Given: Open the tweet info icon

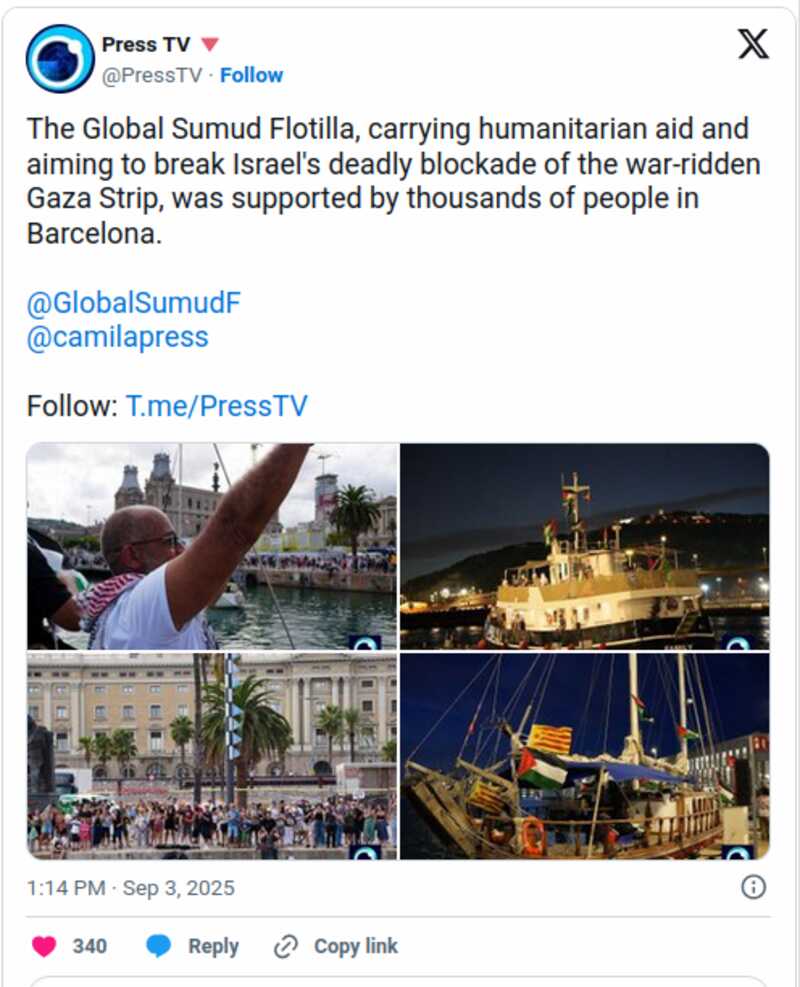Looking at the screenshot, I should (x=753, y=887).
